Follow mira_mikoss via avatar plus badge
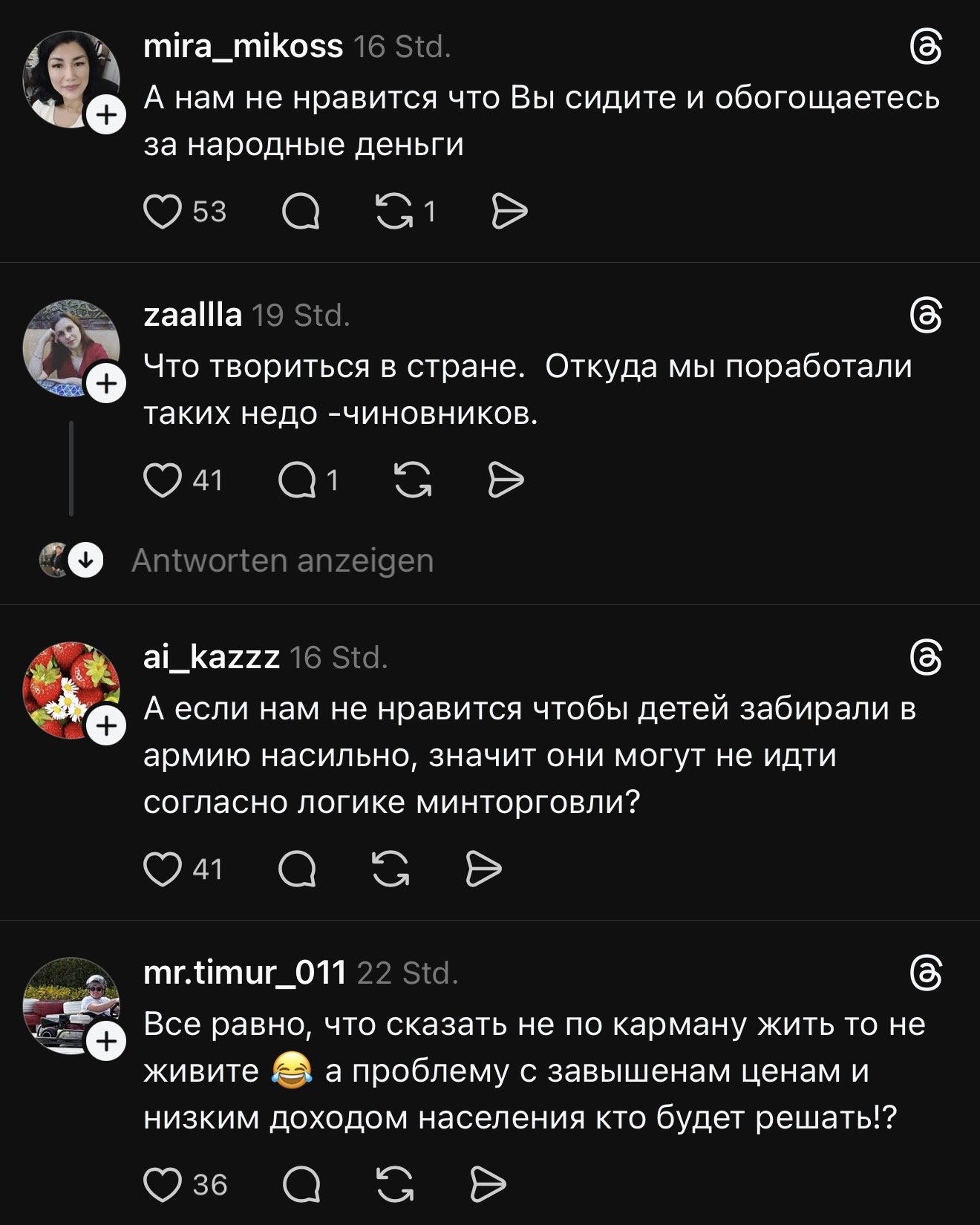 107,116
